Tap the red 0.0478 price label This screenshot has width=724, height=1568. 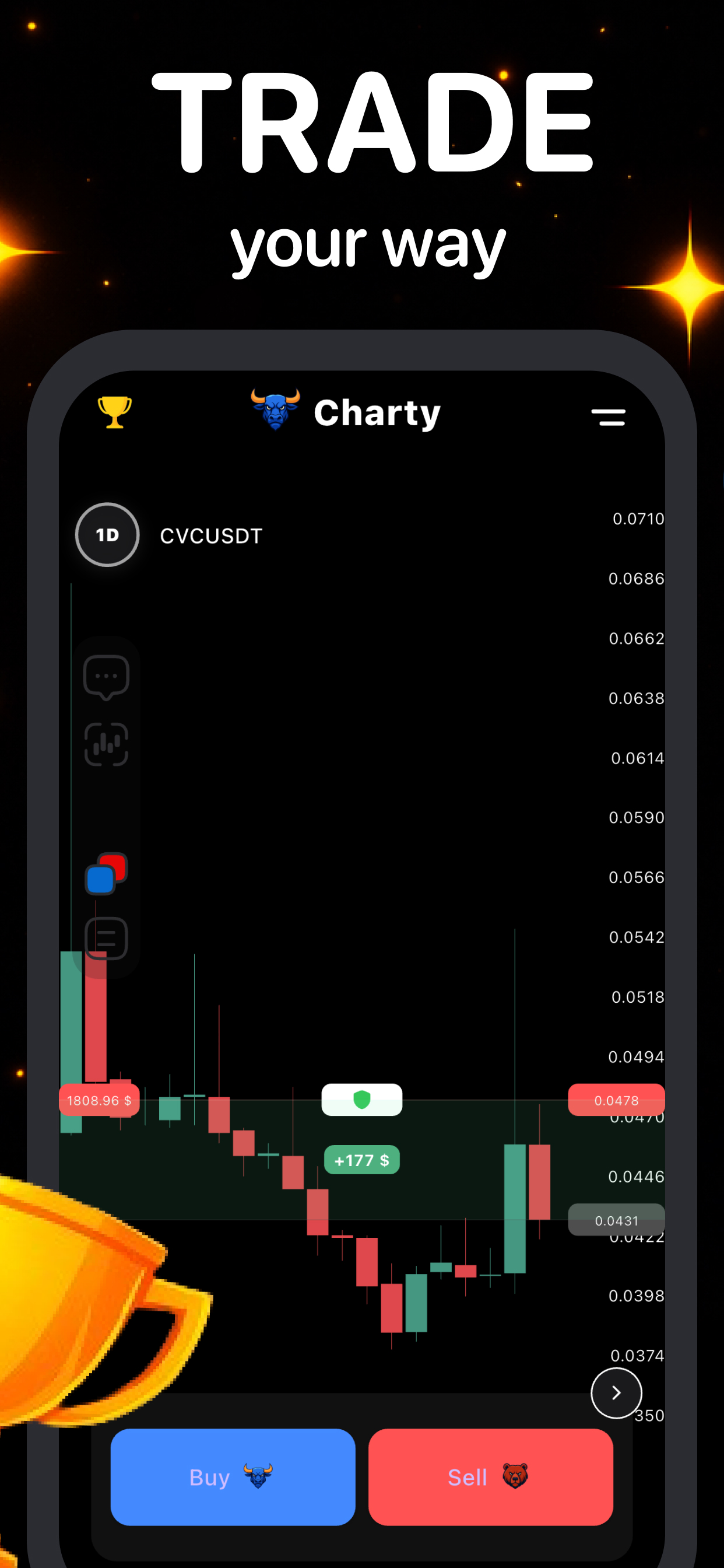pyautogui.click(x=617, y=1100)
